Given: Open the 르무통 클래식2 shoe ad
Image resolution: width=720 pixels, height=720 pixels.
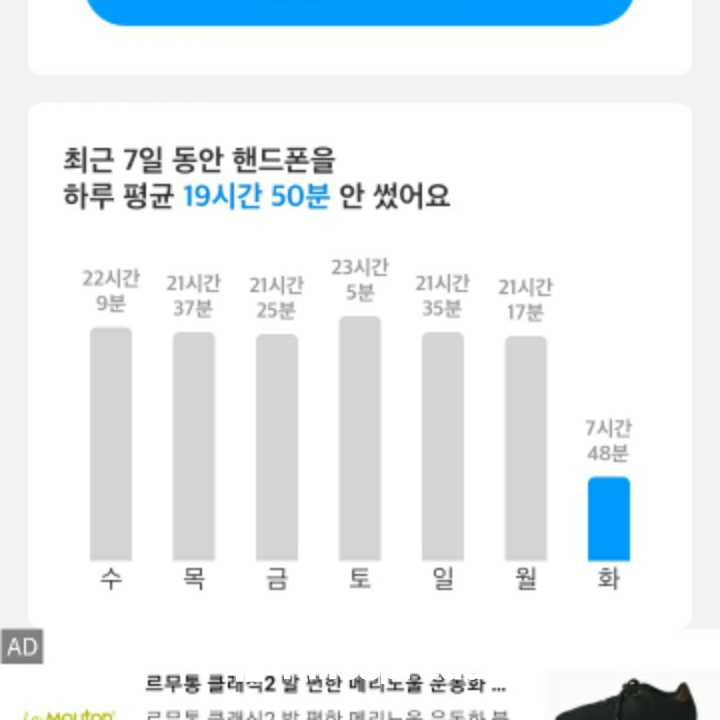Looking at the screenshot, I should coord(326,687).
